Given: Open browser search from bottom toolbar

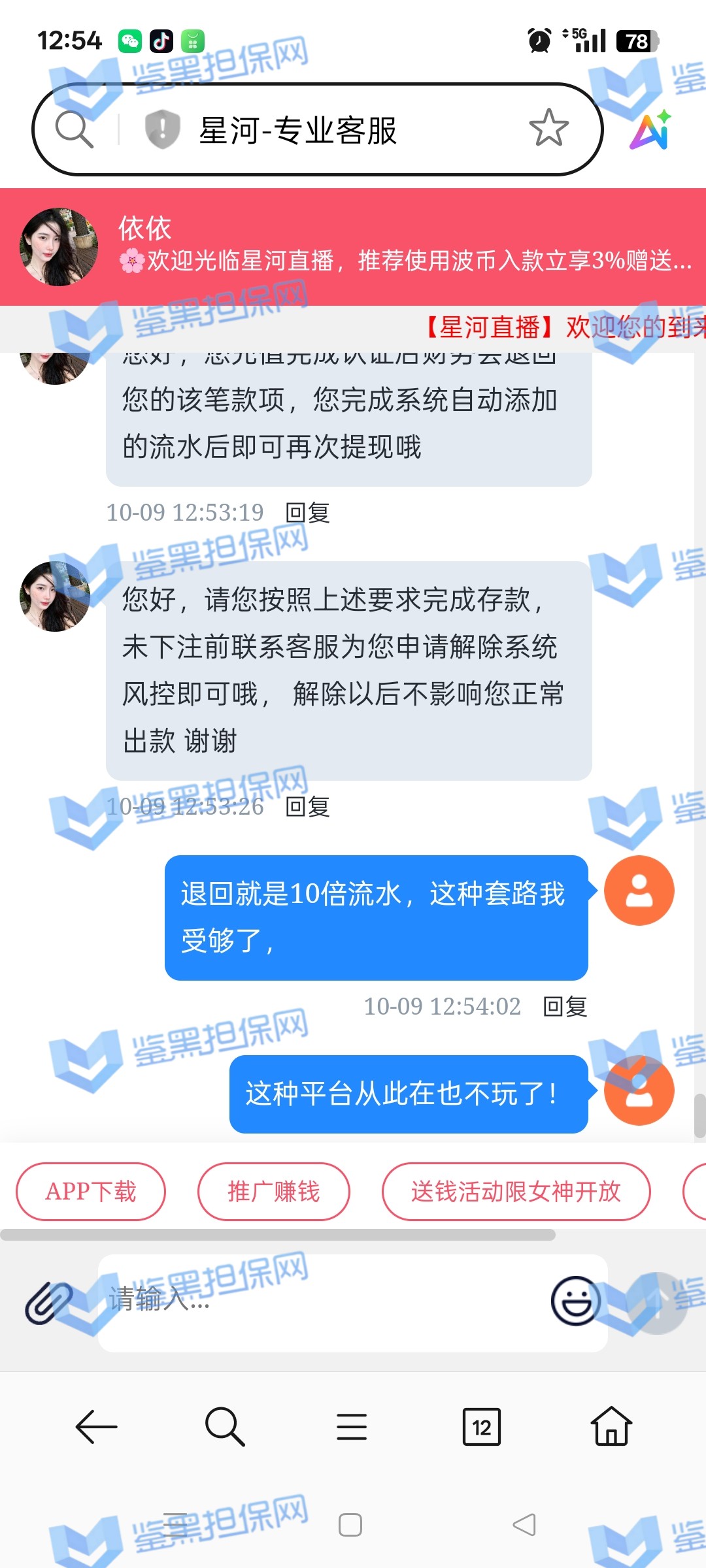Looking at the screenshot, I should pos(224,1427).
